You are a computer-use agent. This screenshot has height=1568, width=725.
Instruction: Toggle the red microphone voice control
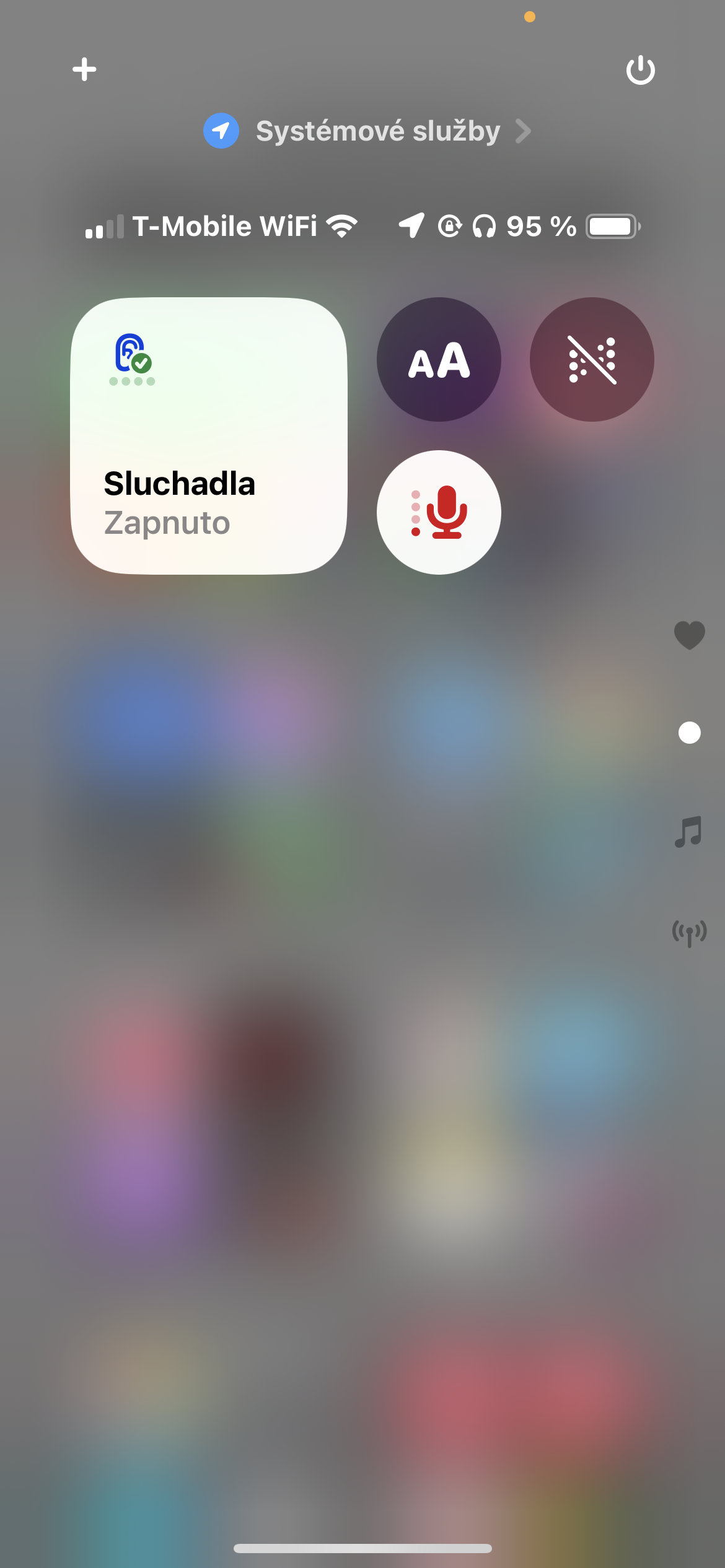click(439, 512)
